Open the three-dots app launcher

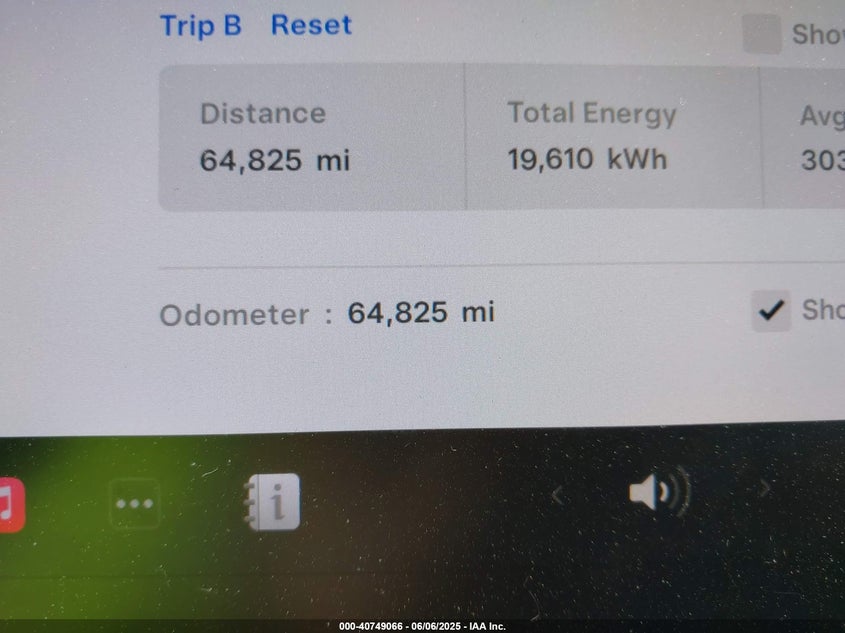point(134,504)
